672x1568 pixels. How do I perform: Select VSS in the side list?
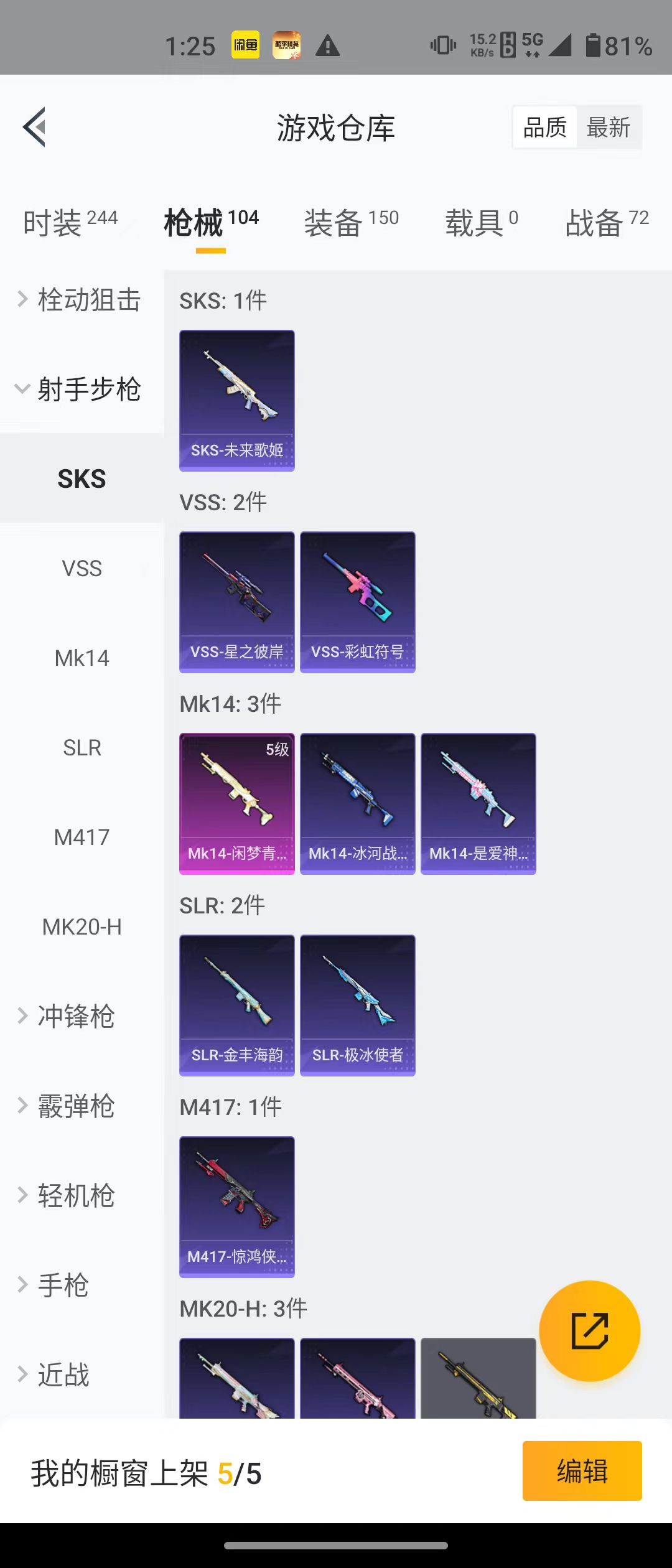(82, 568)
